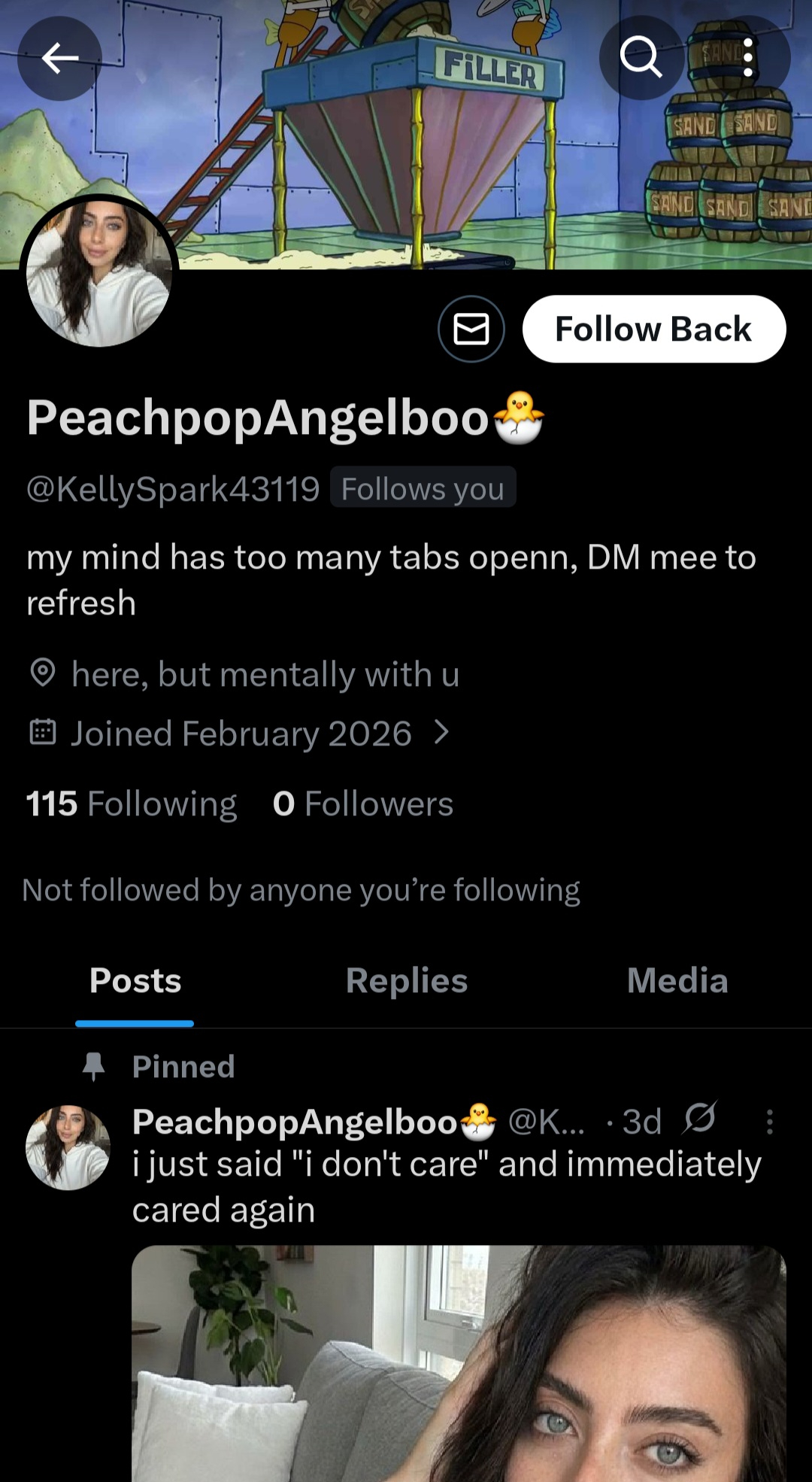View the profile picture enlarged

[98, 274]
